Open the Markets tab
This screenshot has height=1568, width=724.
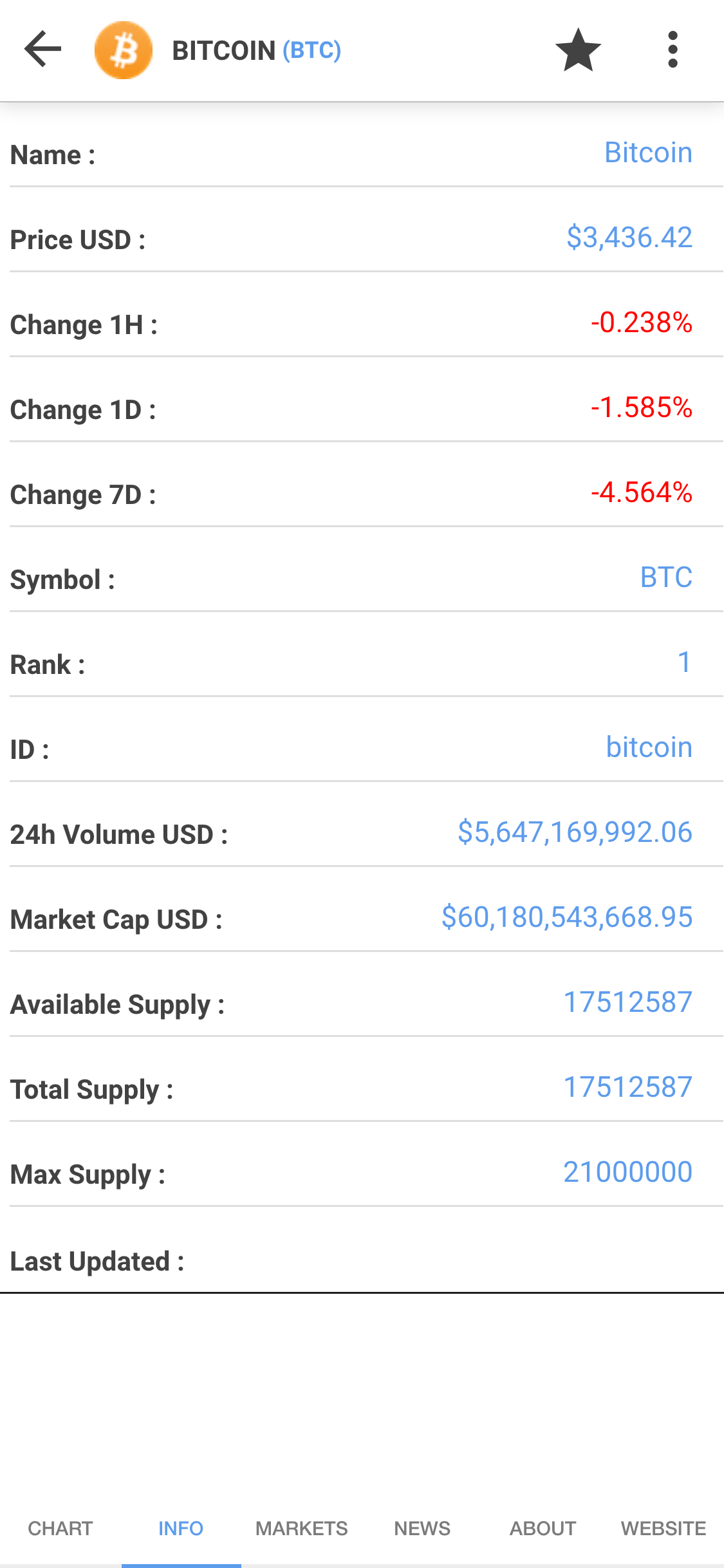[301, 1528]
